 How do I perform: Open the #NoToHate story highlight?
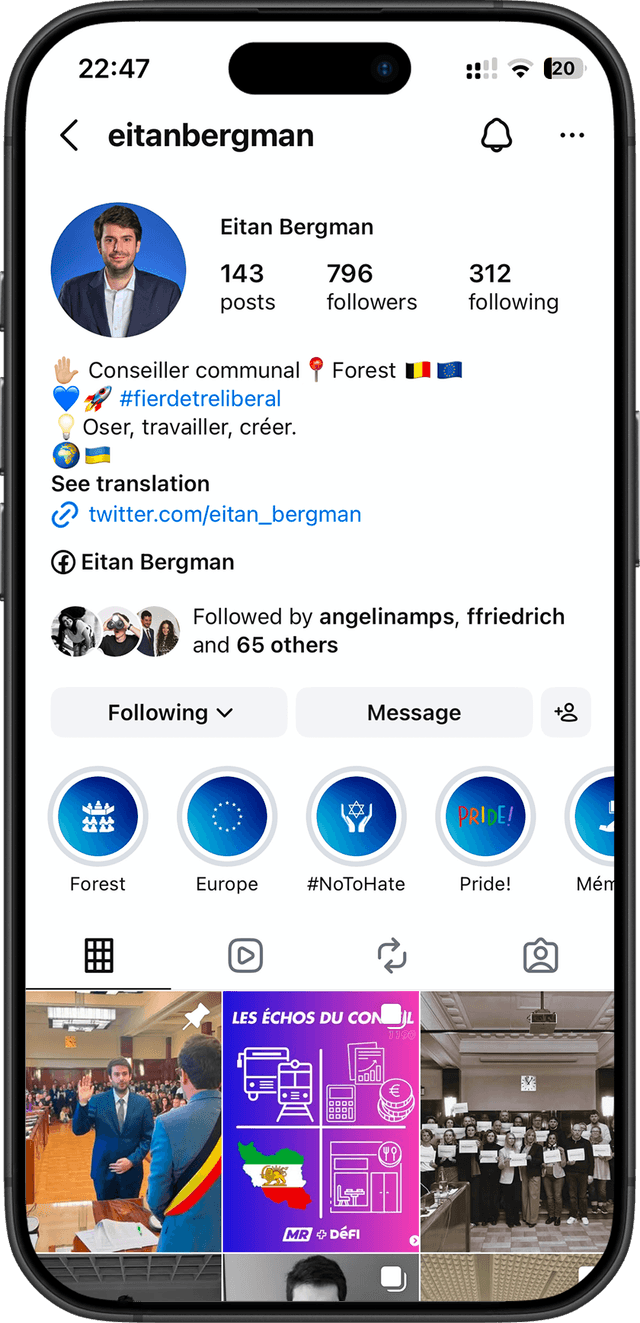point(356,817)
